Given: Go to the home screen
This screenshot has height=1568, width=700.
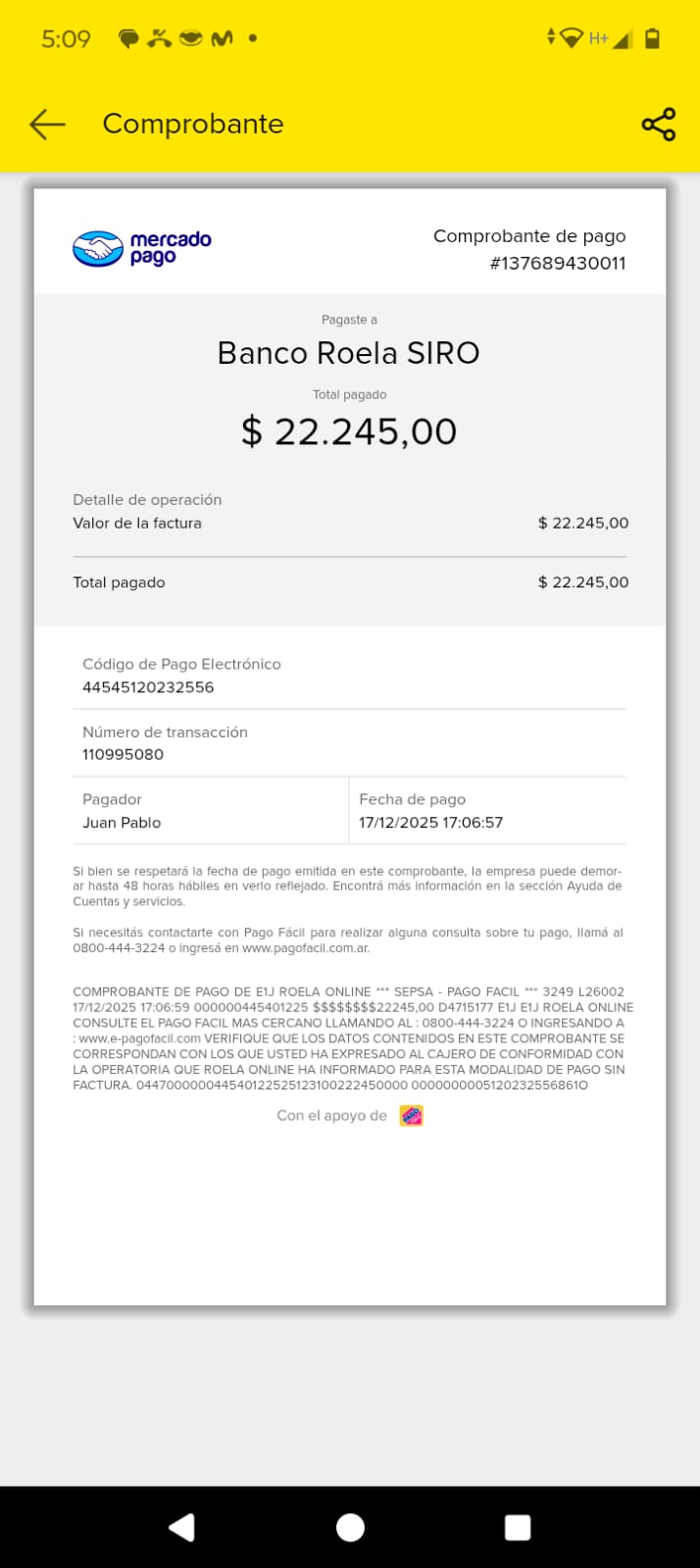Looking at the screenshot, I should pyautogui.click(x=350, y=1527).
